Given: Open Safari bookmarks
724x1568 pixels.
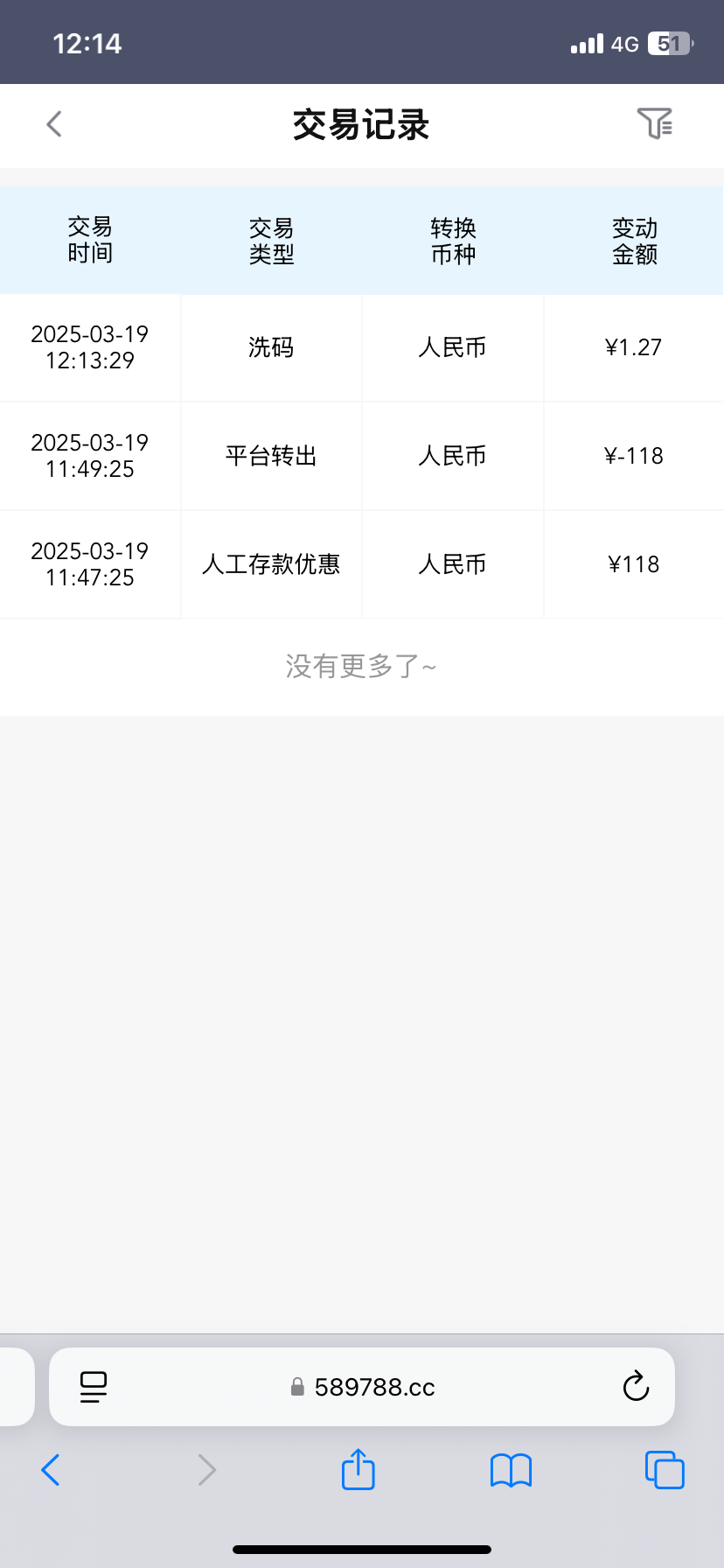Looking at the screenshot, I should 512,1470.
